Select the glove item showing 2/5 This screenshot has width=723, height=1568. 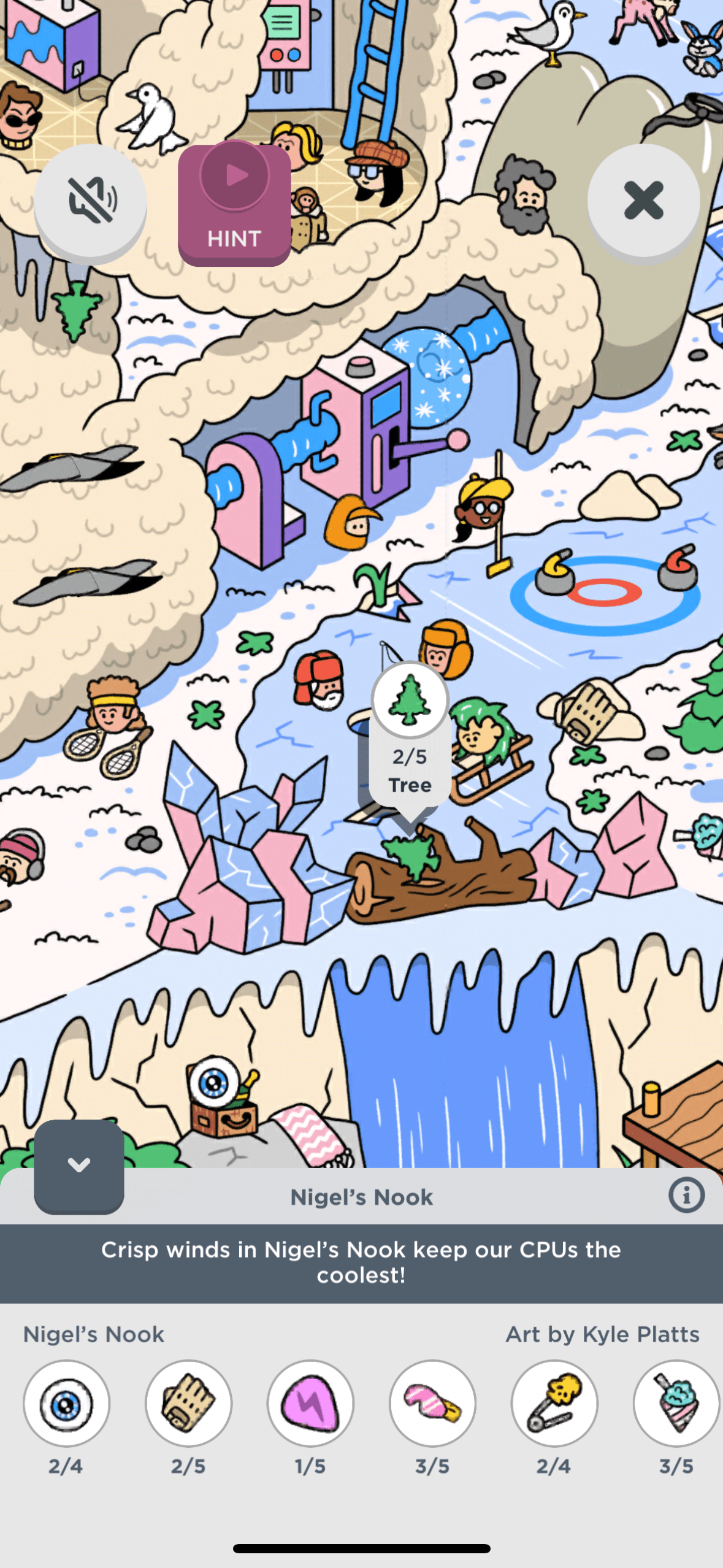[x=188, y=1404]
